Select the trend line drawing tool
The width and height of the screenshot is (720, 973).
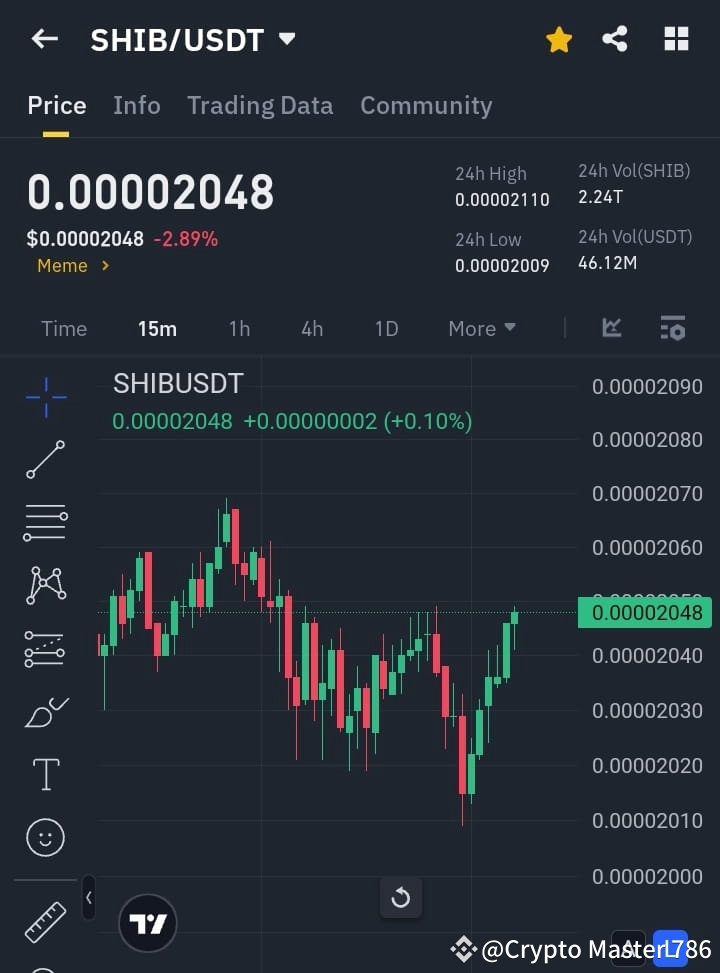point(45,460)
